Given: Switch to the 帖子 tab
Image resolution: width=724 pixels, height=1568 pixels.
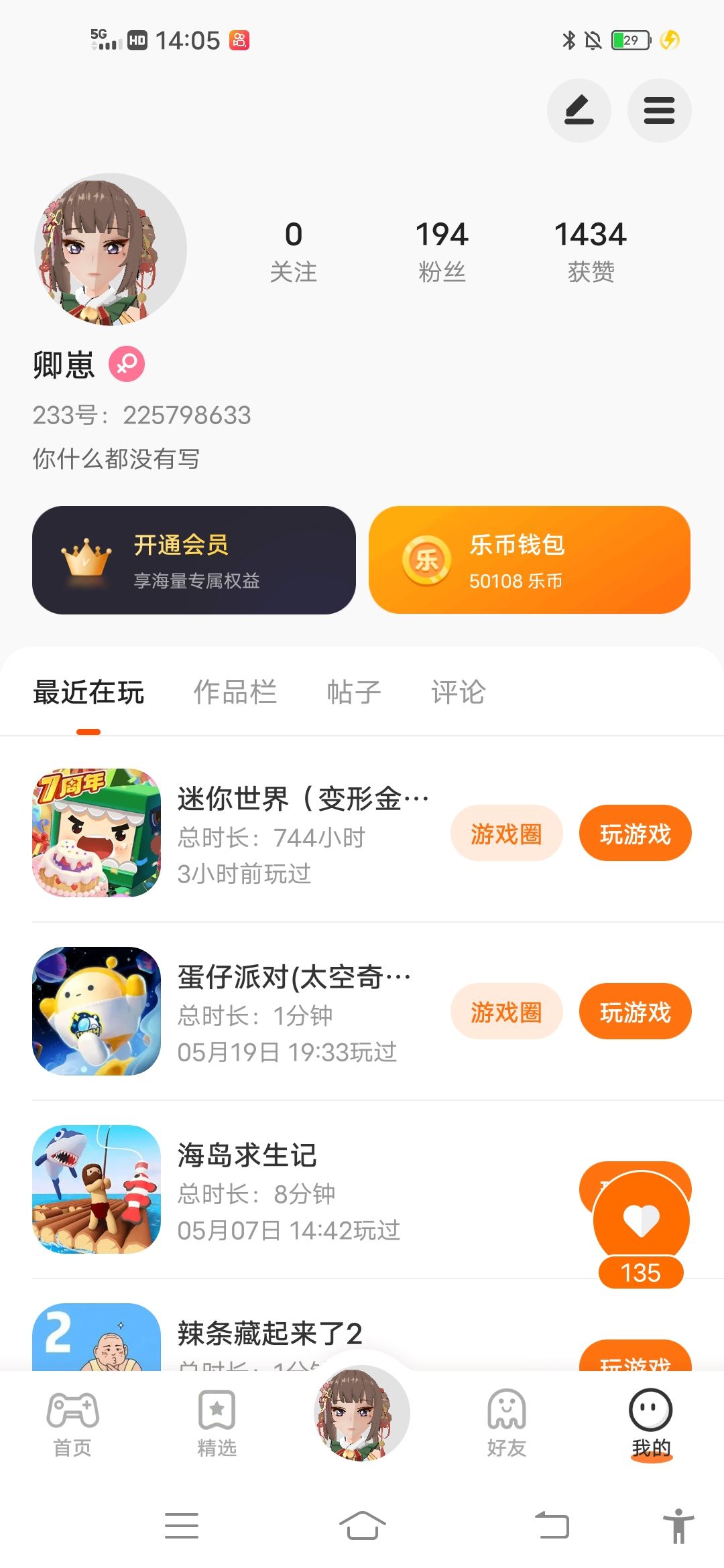Looking at the screenshot, I should (x=353, y=692).
